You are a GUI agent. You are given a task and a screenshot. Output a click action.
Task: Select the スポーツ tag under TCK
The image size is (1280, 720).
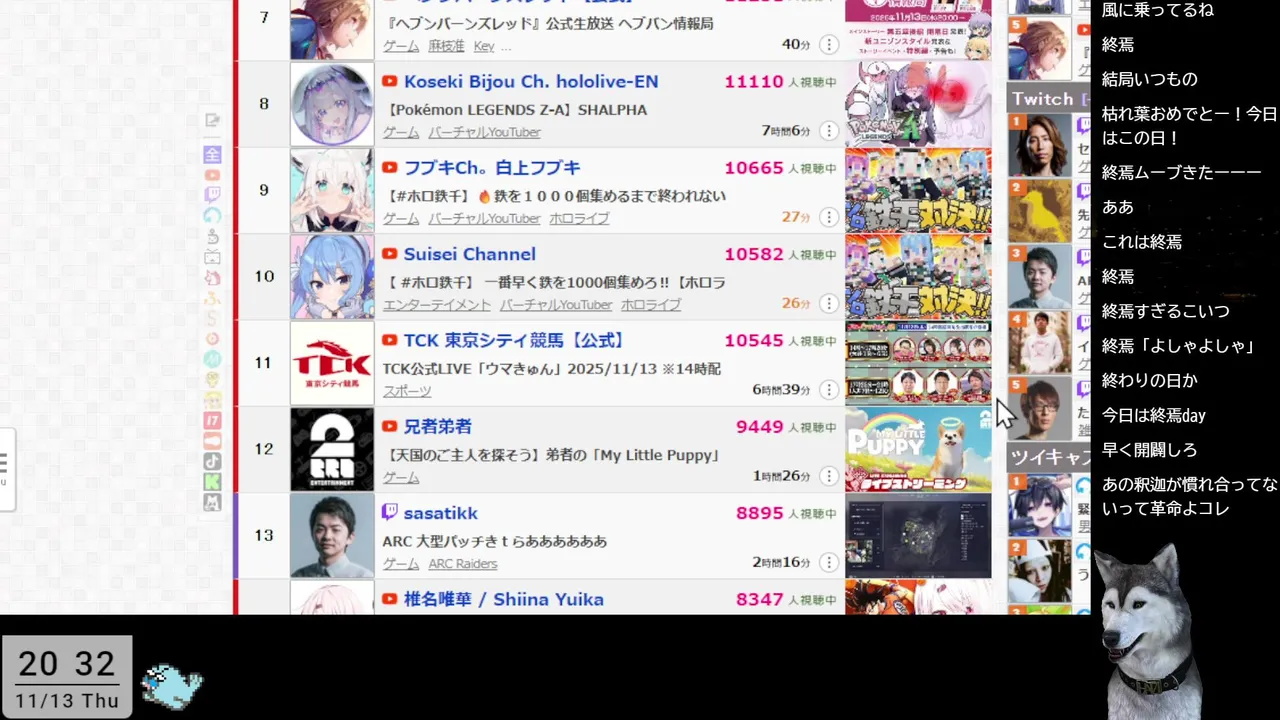point(407,391)
